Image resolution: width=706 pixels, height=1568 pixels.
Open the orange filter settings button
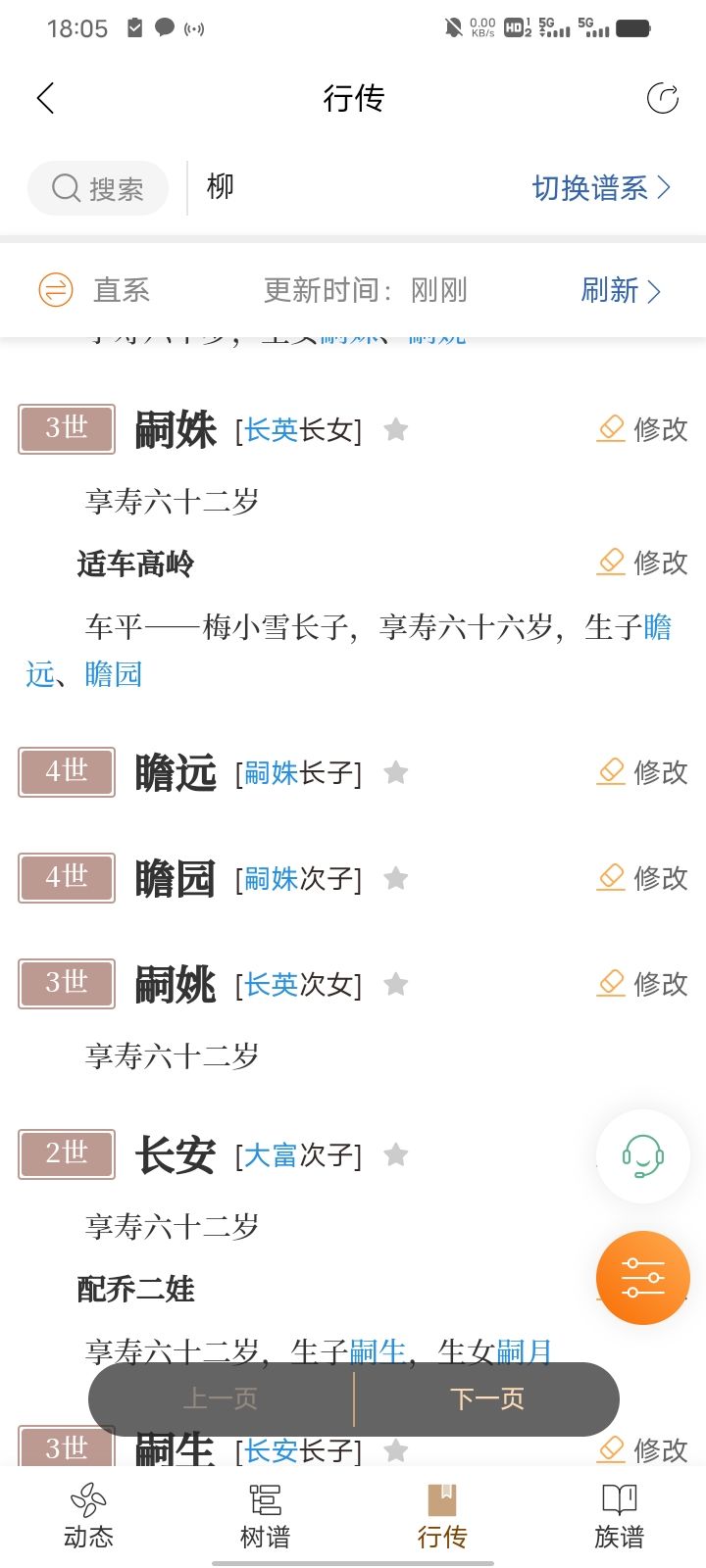pos(643,1278)
